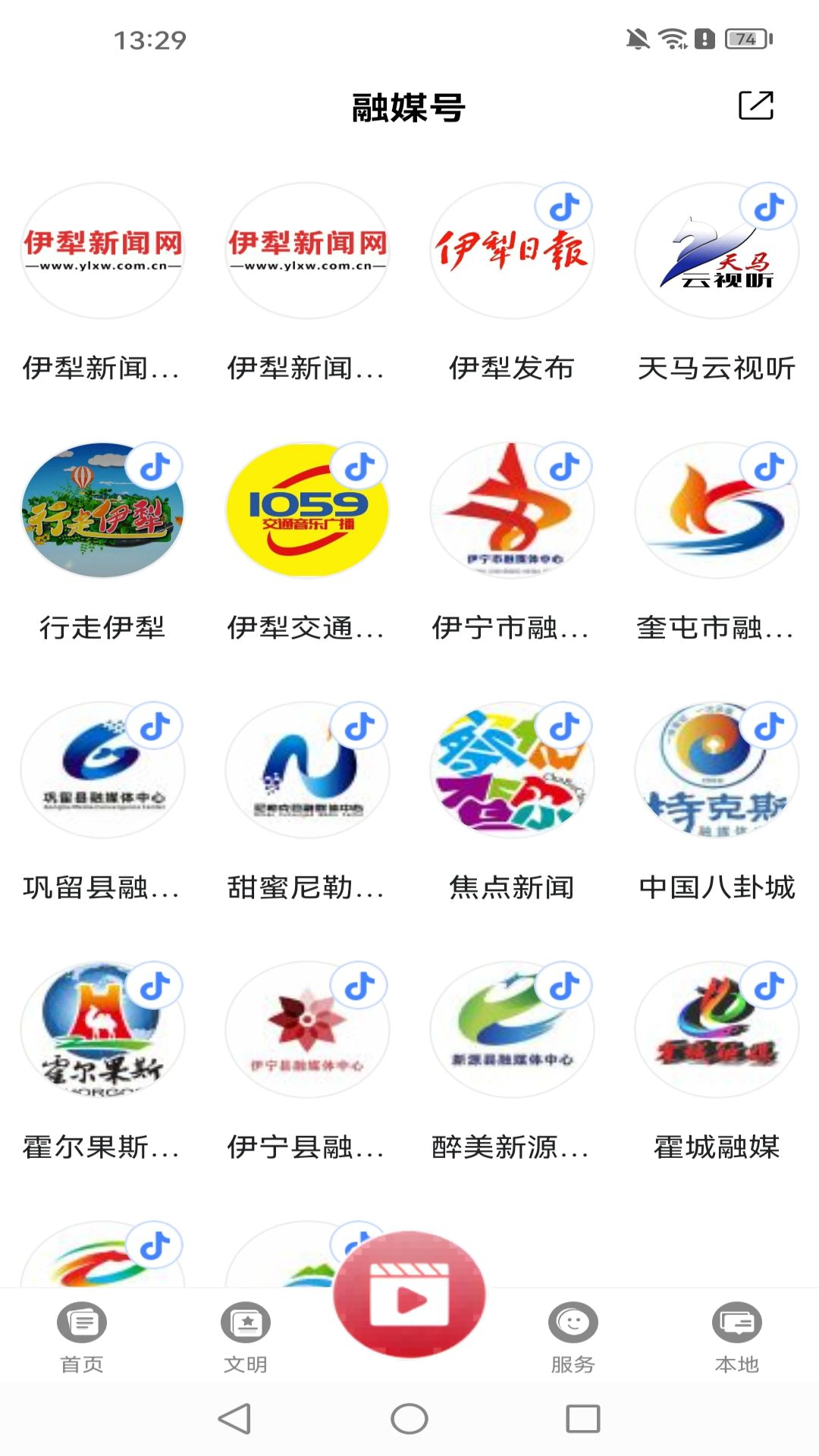Open the 霍尔果斯 media account avatar
819x1456 pixels.
pos(102,1031)
